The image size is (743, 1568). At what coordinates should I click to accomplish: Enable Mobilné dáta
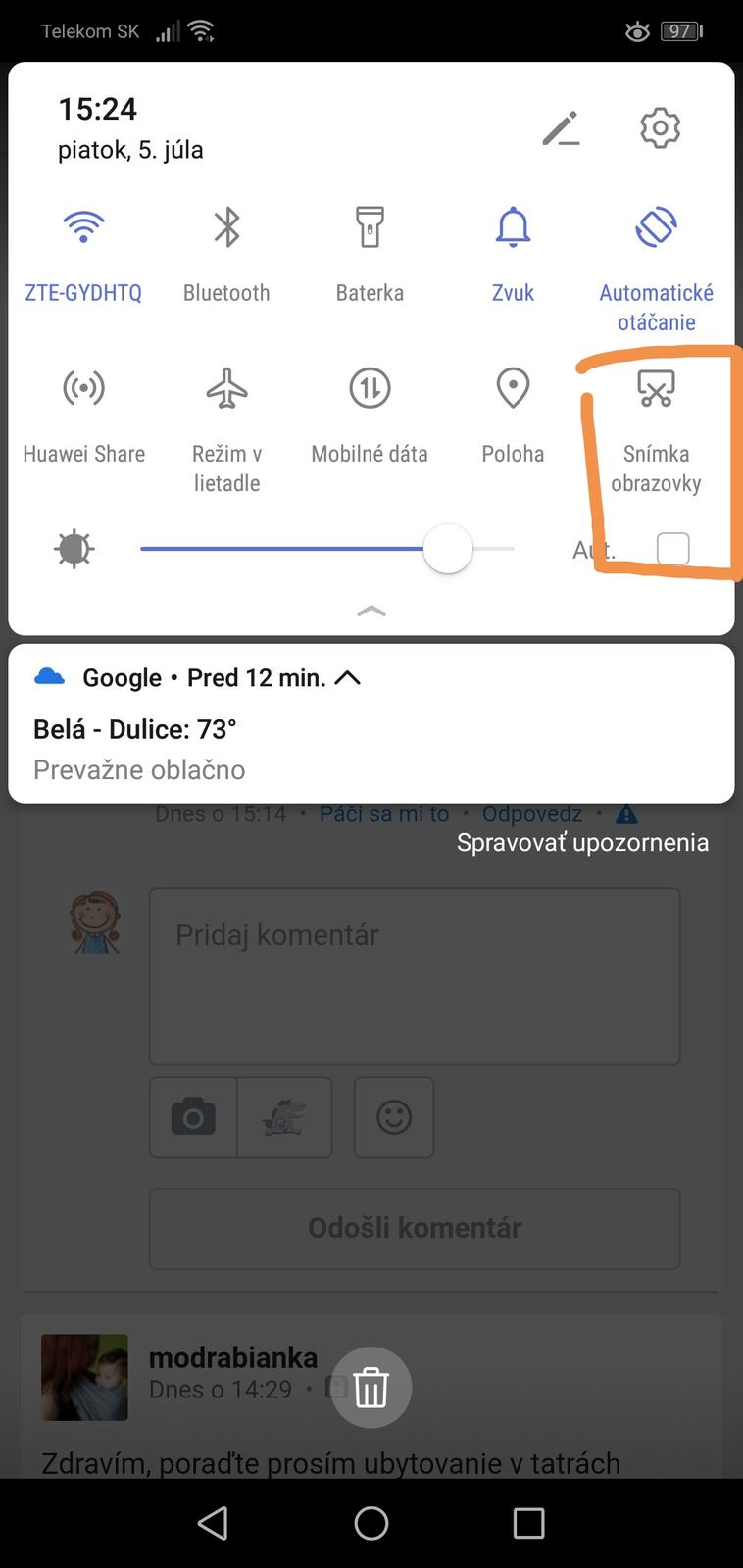click(370, 389)
